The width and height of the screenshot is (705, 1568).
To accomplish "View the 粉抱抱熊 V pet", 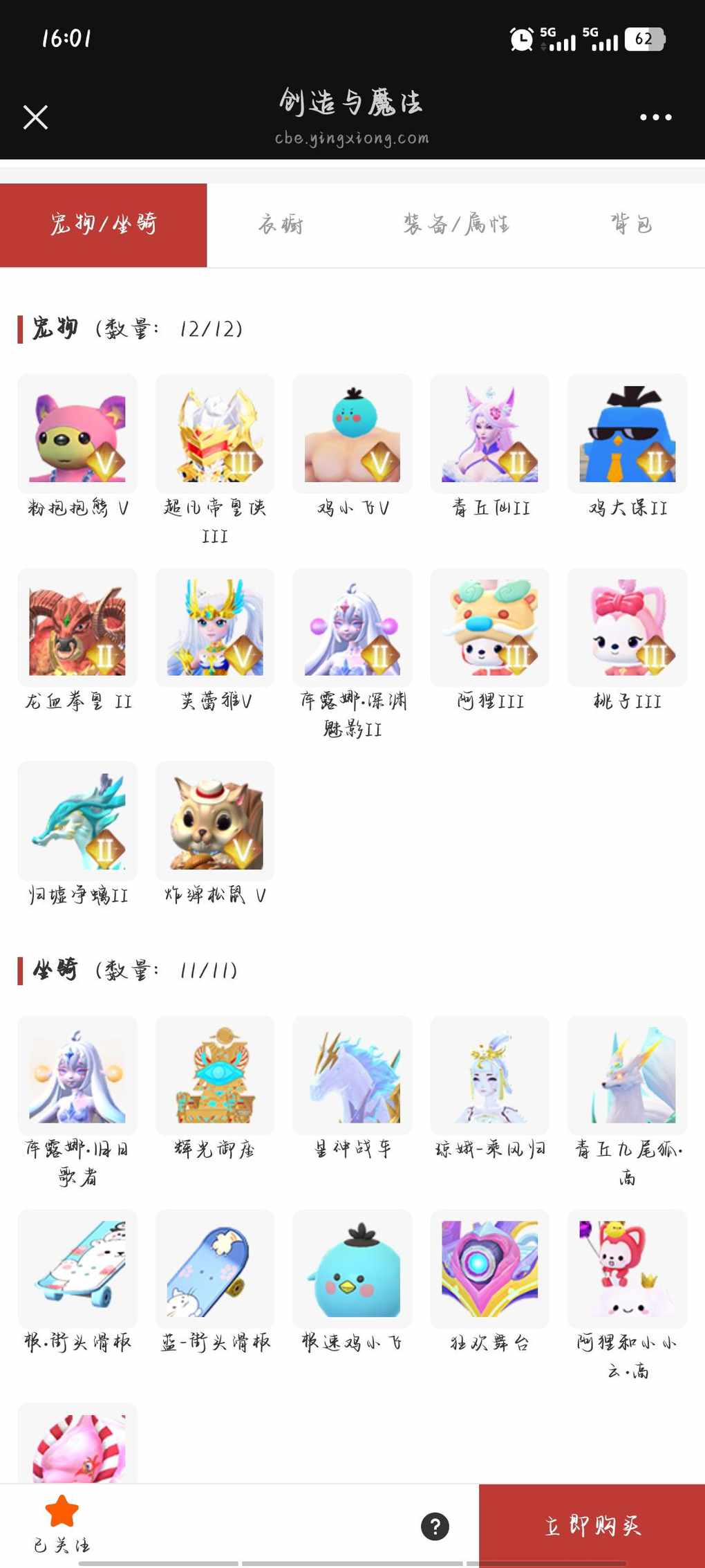I will 77,434.
